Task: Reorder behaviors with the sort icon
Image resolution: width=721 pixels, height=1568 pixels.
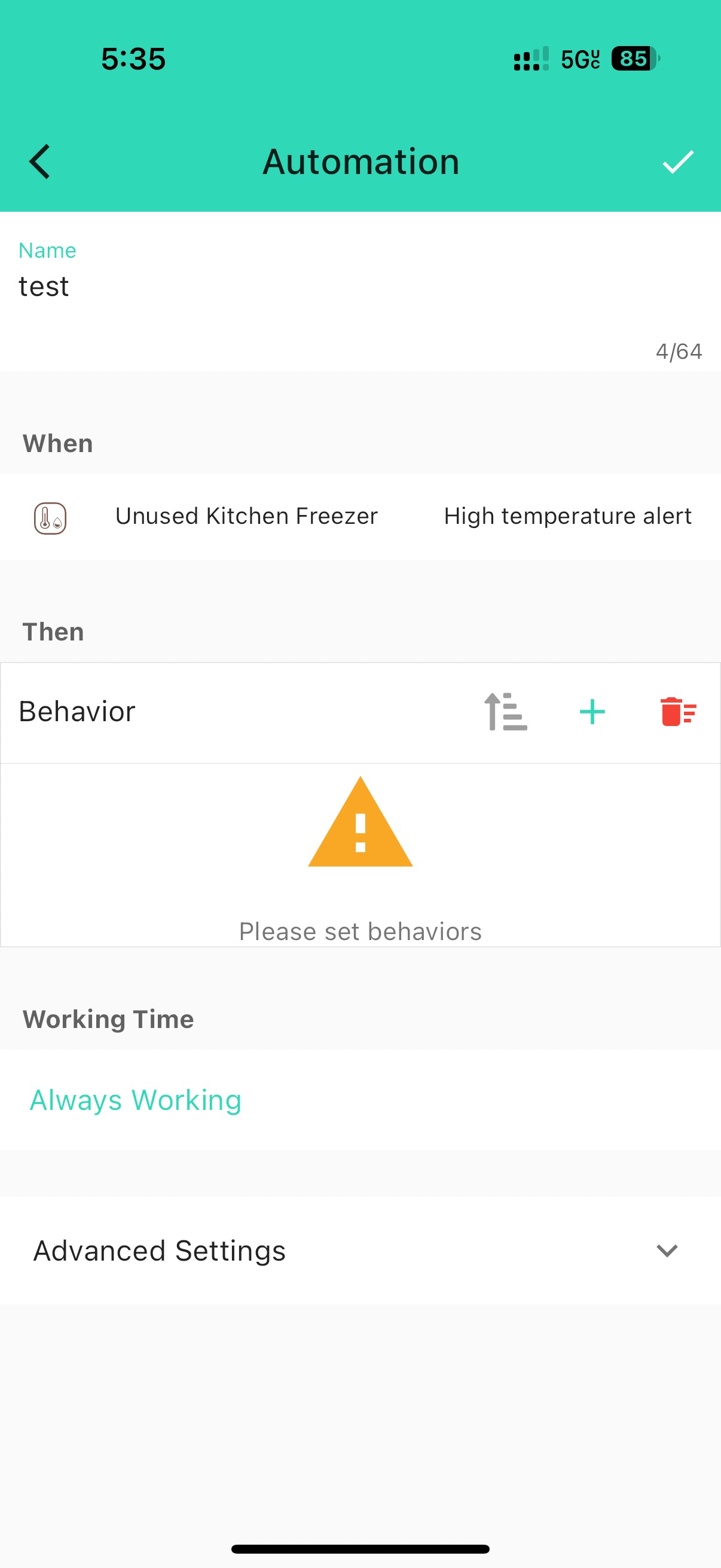Action: [x=505, y=712]
